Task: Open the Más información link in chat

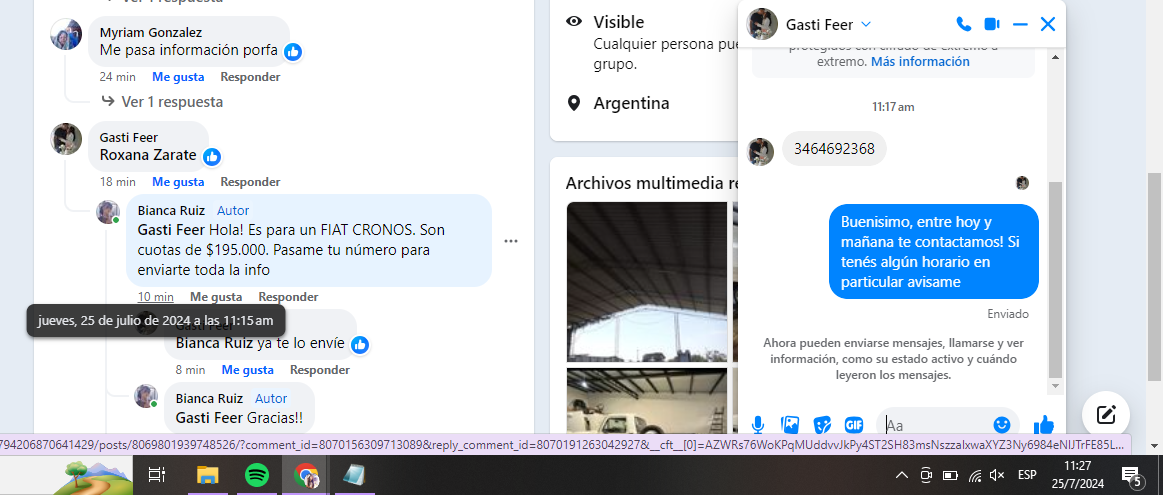Action: point(920,62)
